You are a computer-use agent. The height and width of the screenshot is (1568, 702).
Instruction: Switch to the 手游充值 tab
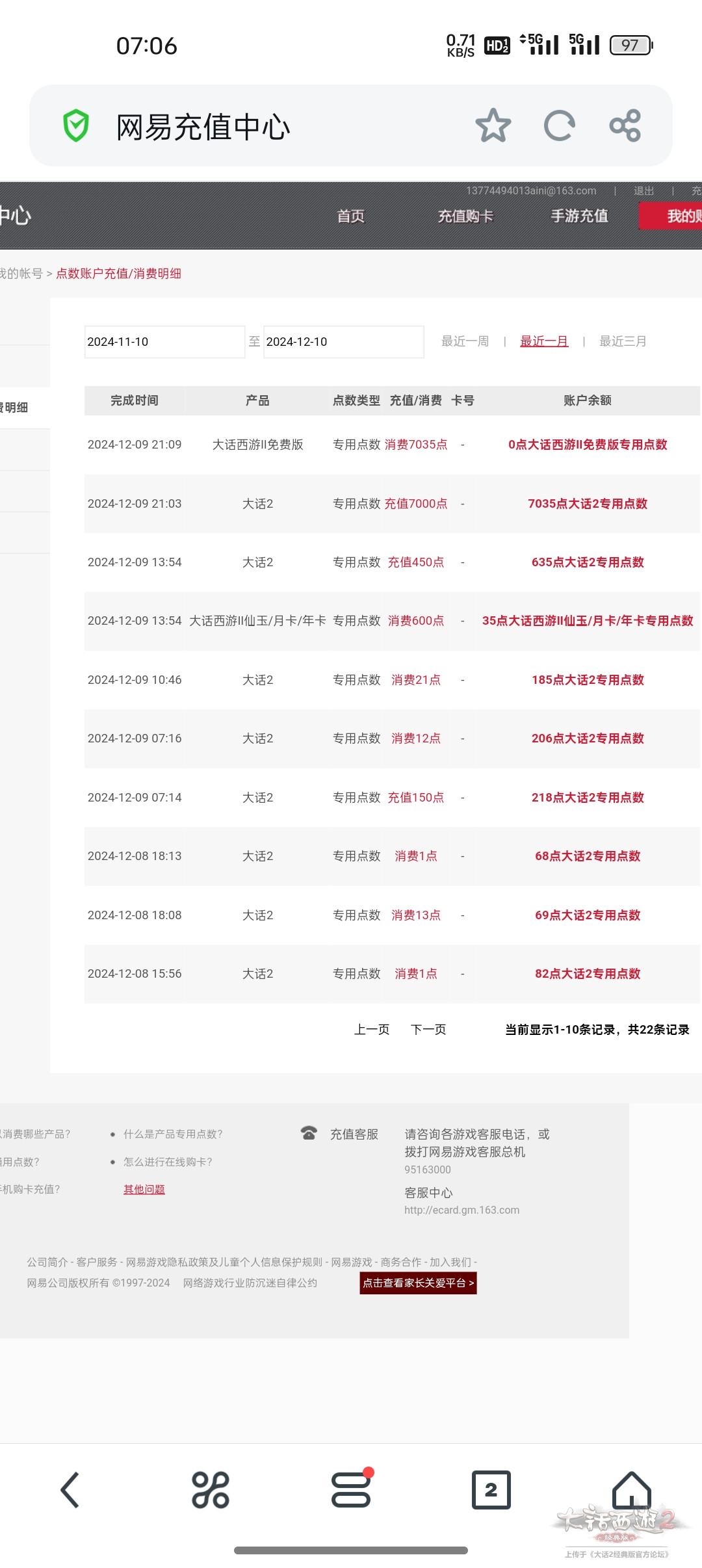(580, 216)
